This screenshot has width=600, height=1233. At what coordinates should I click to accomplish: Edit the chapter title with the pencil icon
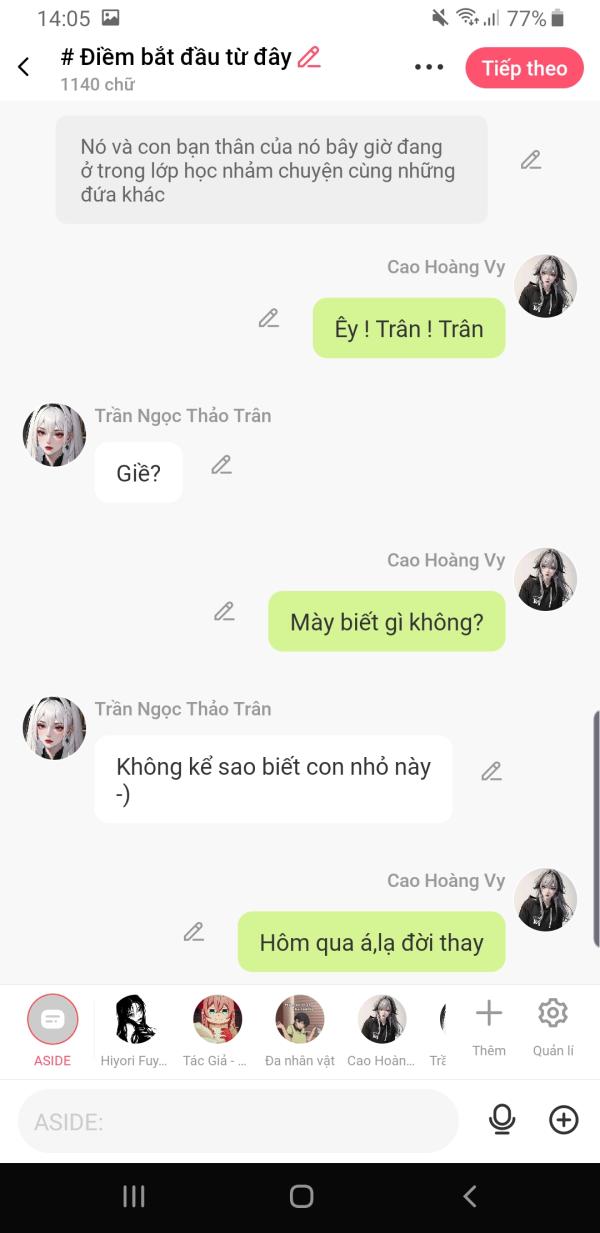(309, 58)
